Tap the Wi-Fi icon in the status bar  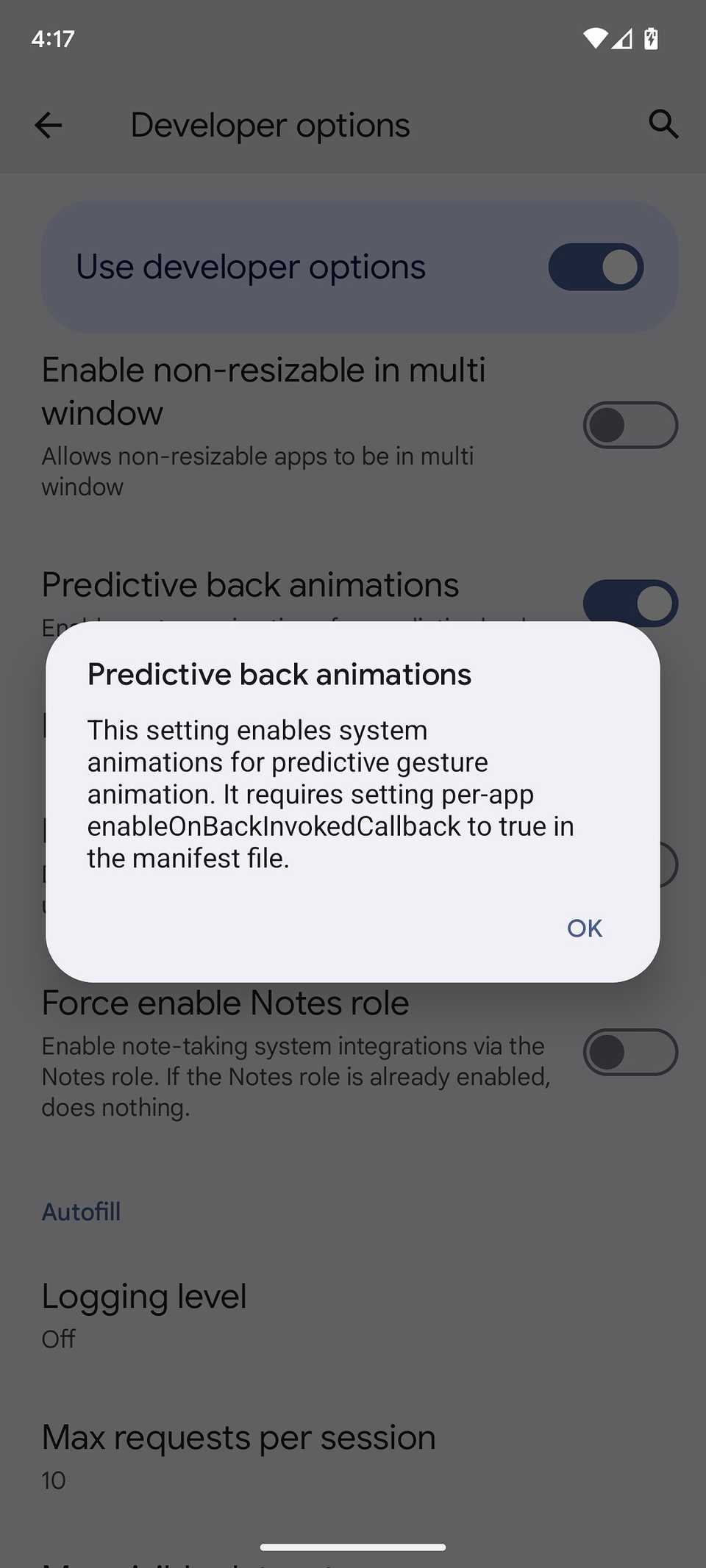[x=593, y=39]
